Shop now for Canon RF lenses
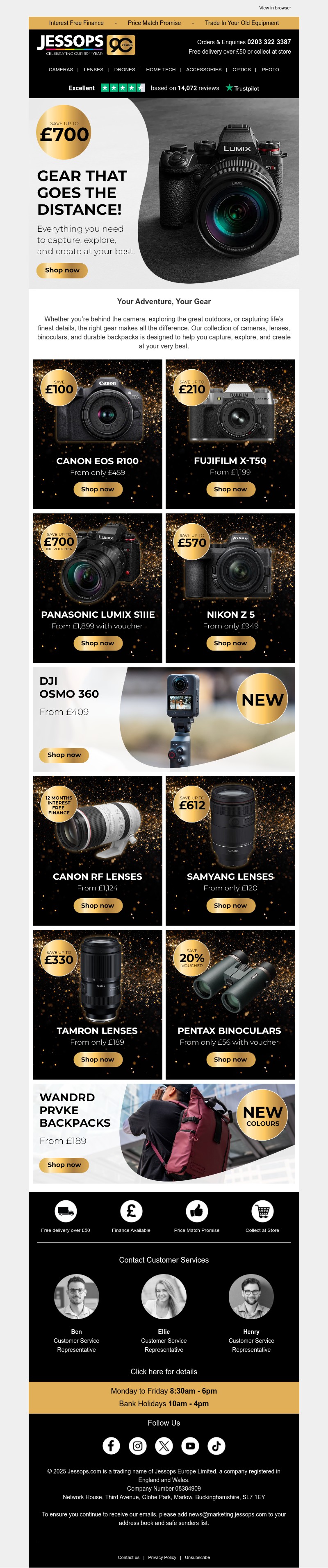The width and height of the screenshot is (328, 1568). click(98, 906)
